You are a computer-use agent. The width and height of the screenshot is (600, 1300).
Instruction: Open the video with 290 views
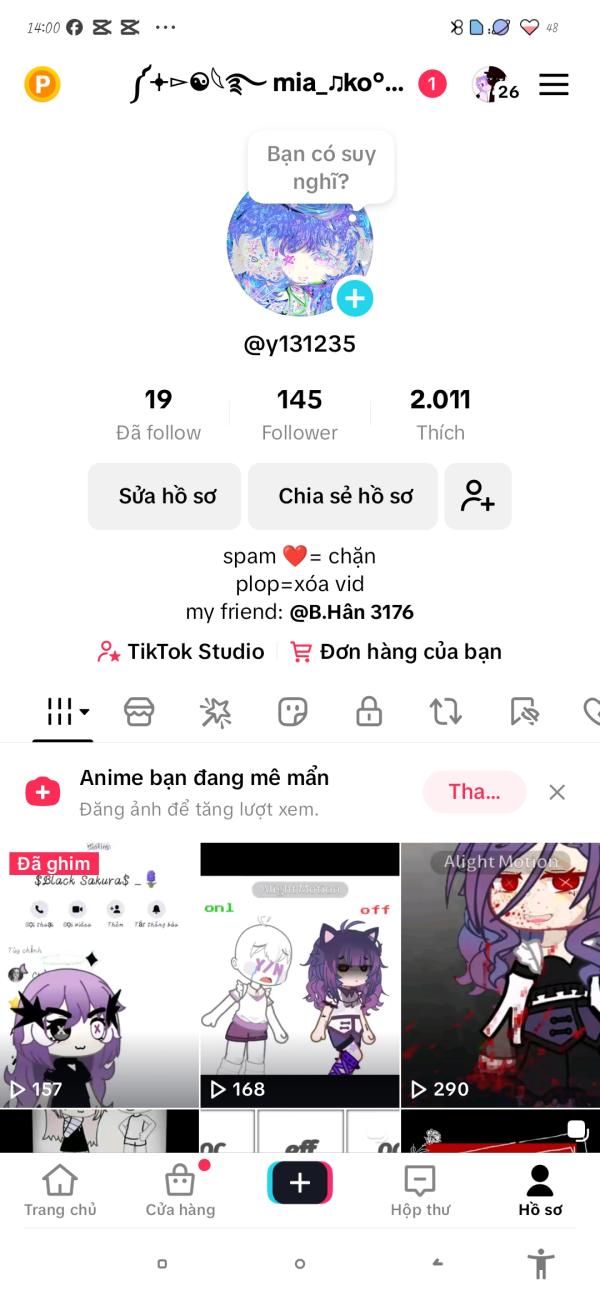point(500,975)
